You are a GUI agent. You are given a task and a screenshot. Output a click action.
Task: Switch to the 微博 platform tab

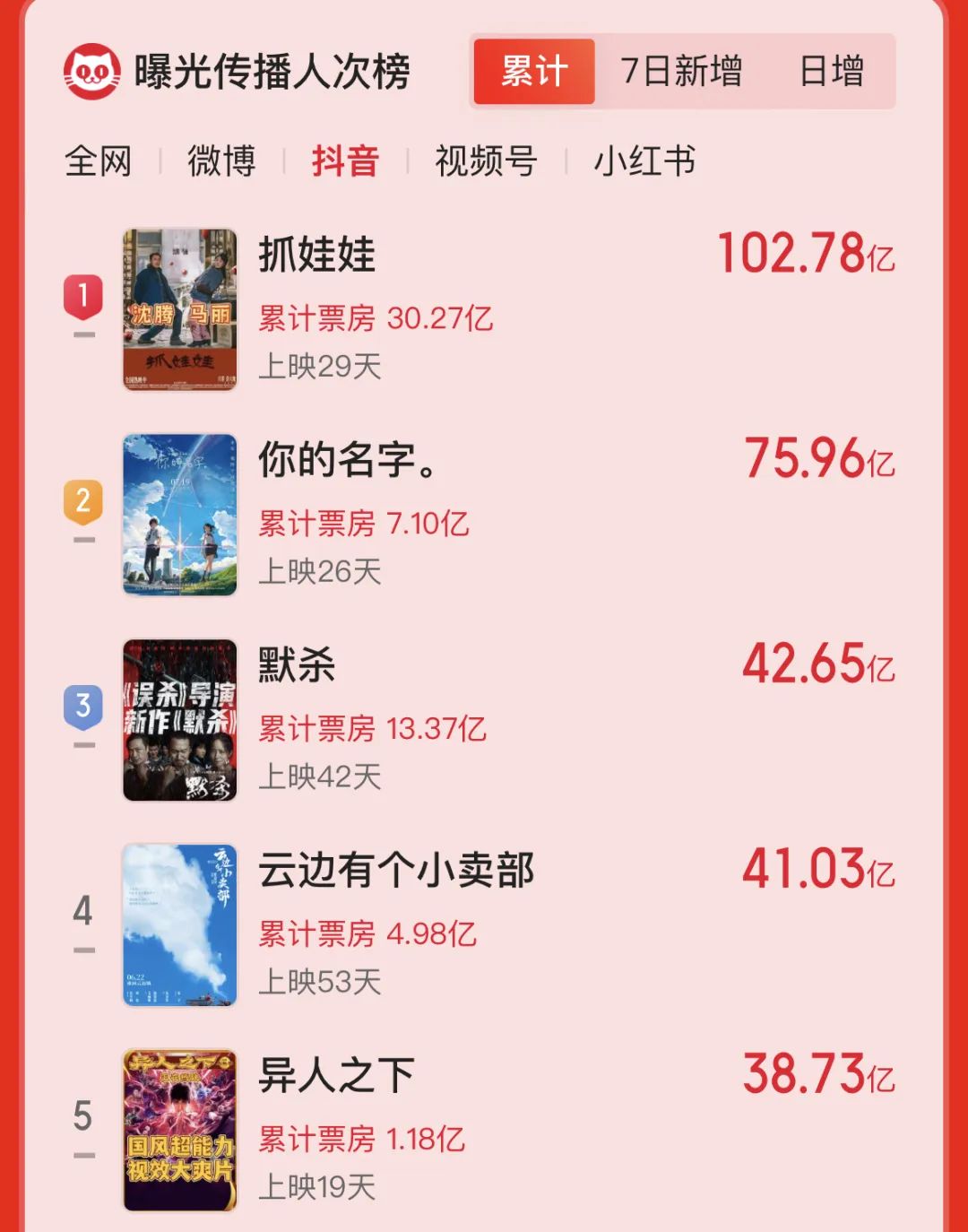point(221,161)
